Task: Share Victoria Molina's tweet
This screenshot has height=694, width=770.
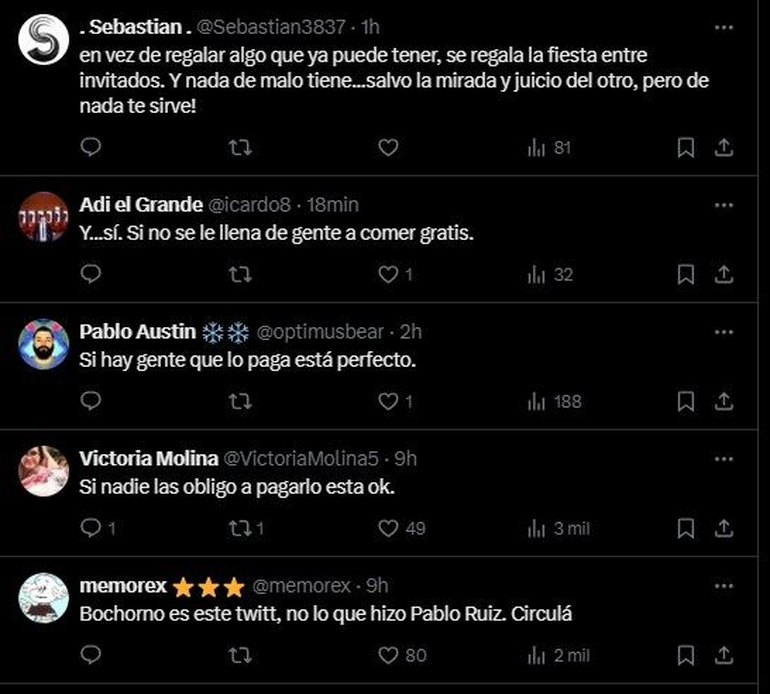Action: [725, 528]
